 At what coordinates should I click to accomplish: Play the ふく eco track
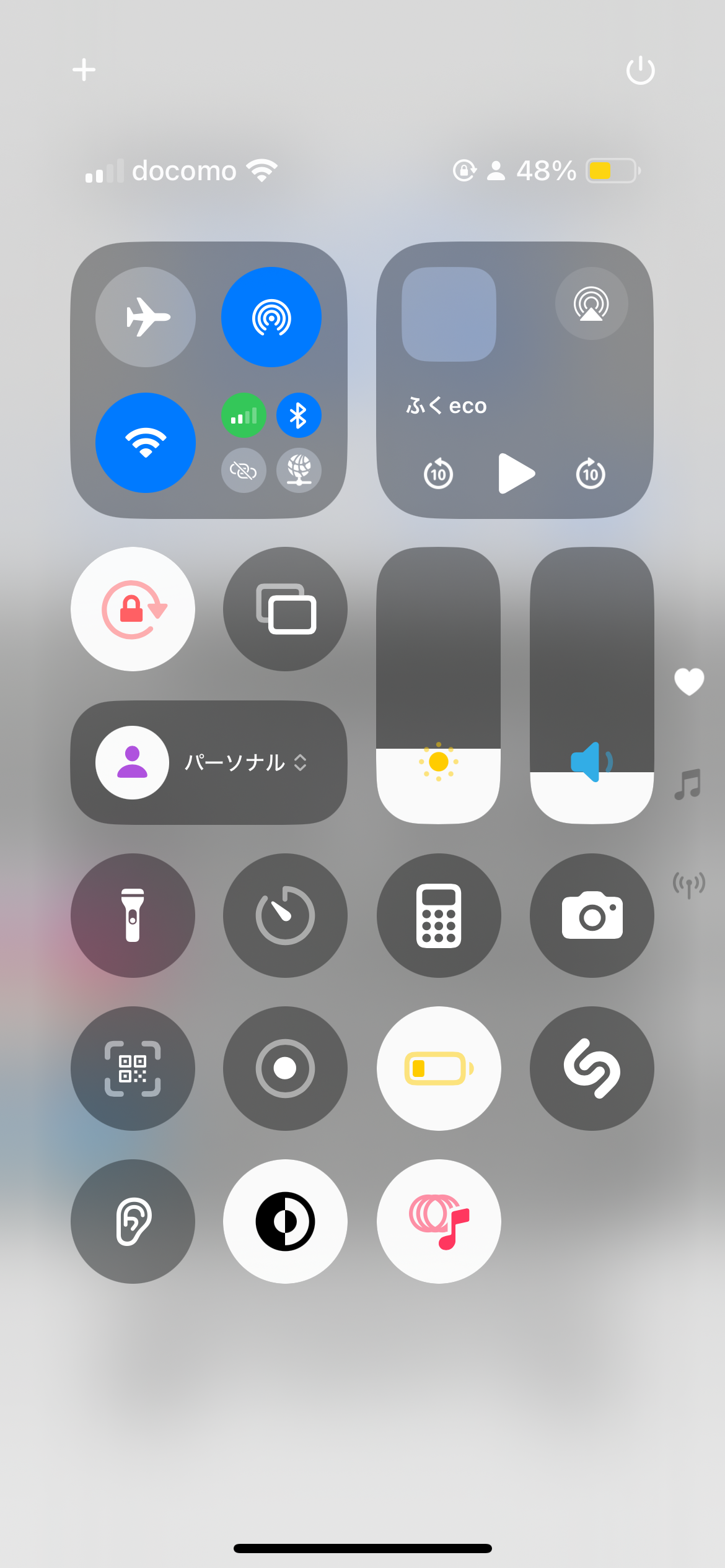click(516, 474)
